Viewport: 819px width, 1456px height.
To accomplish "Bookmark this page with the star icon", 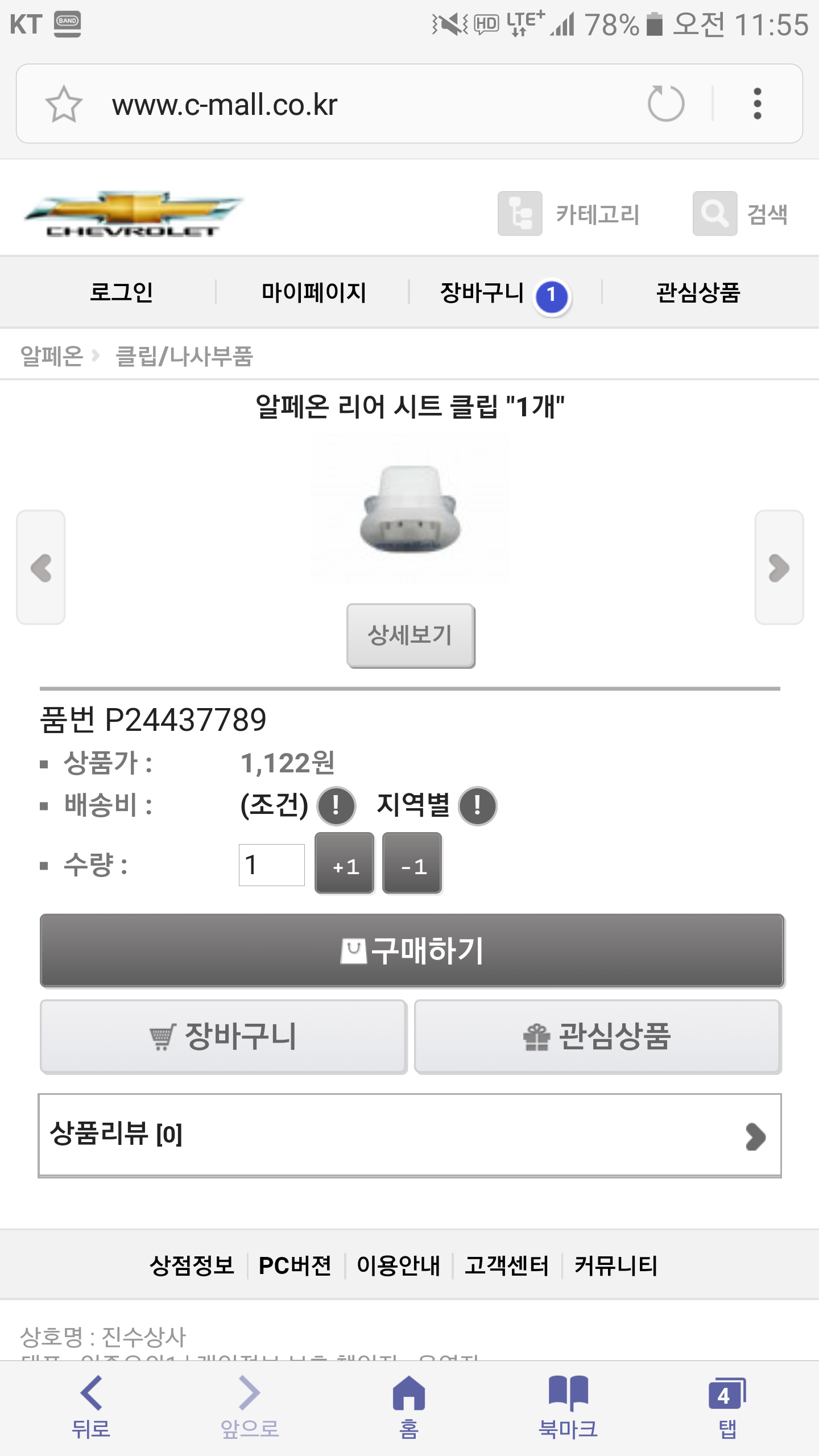I will [x=64, y=104].
